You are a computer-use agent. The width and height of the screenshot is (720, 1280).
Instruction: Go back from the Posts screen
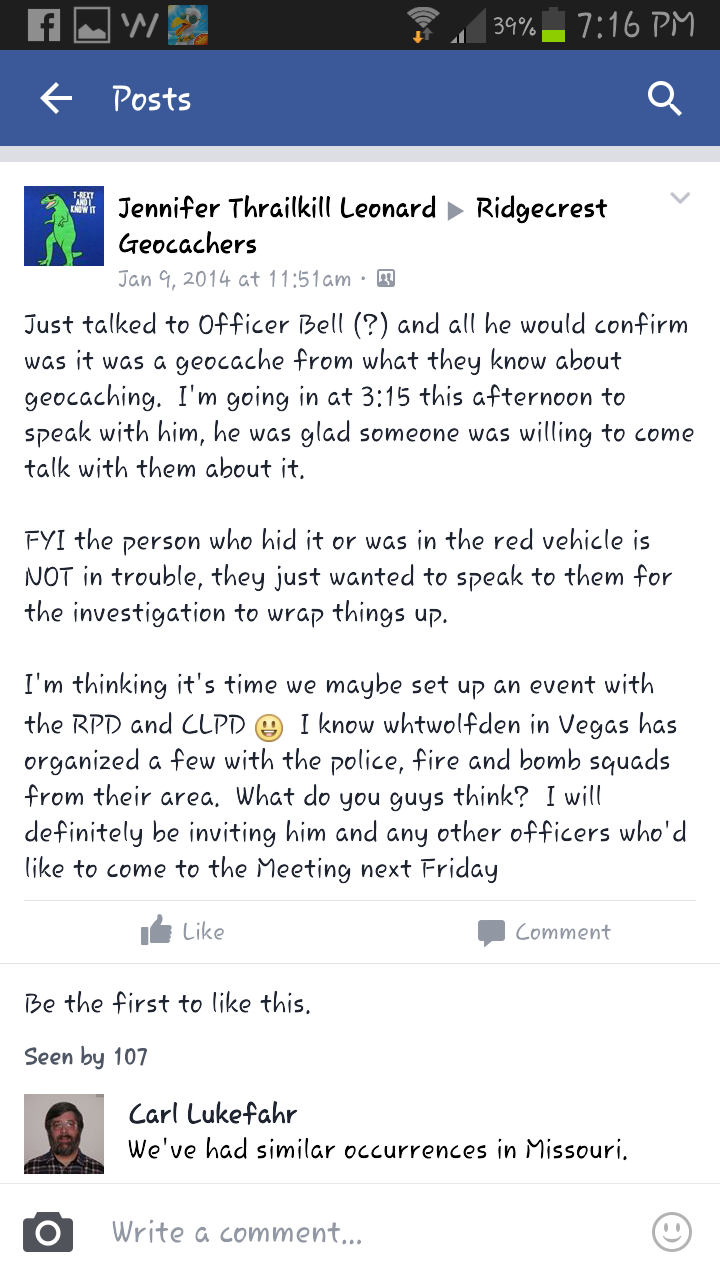click(x=56, y=98)
